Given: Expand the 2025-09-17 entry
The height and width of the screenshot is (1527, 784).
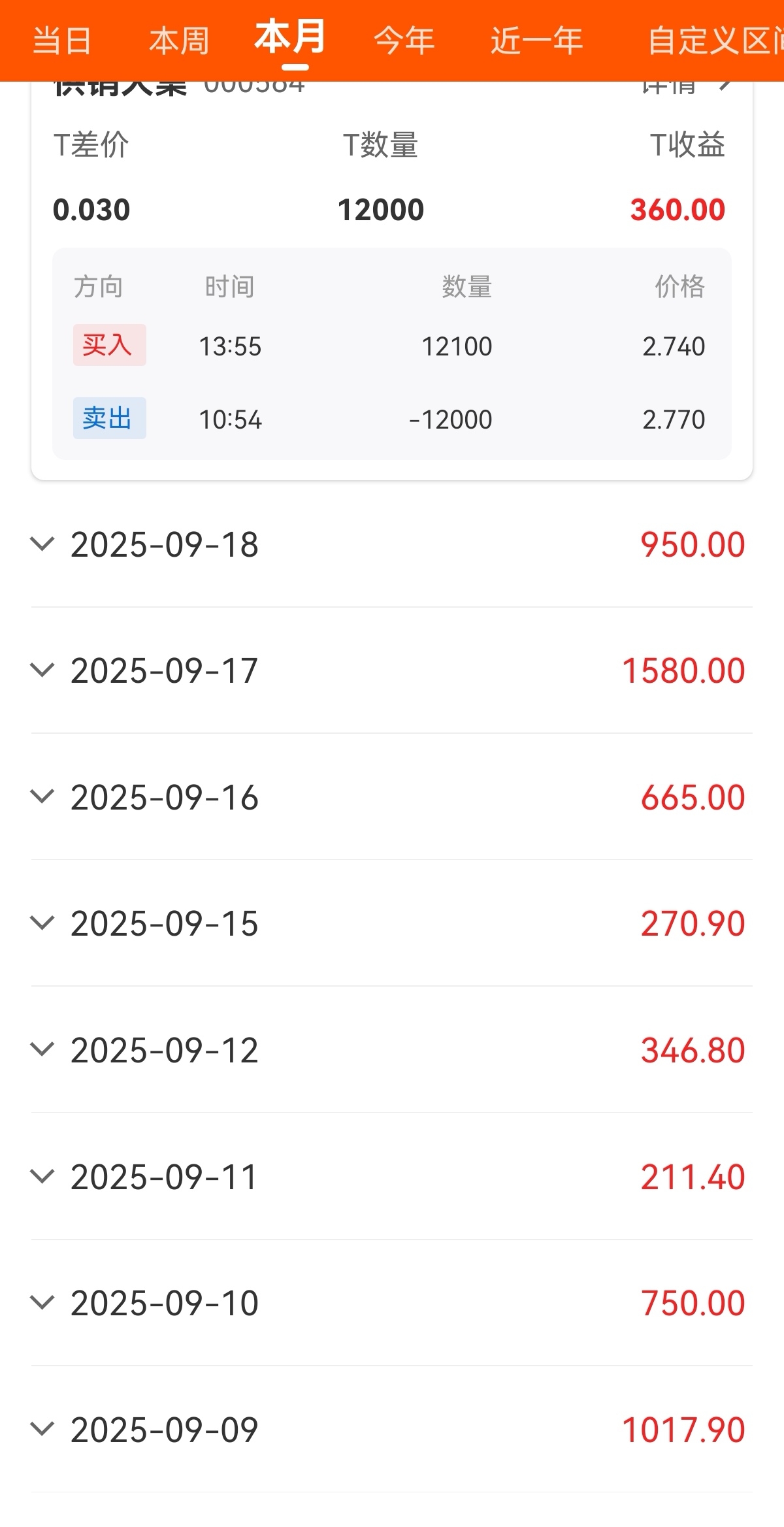Looking at the screenshot, I should pos(392,670).
